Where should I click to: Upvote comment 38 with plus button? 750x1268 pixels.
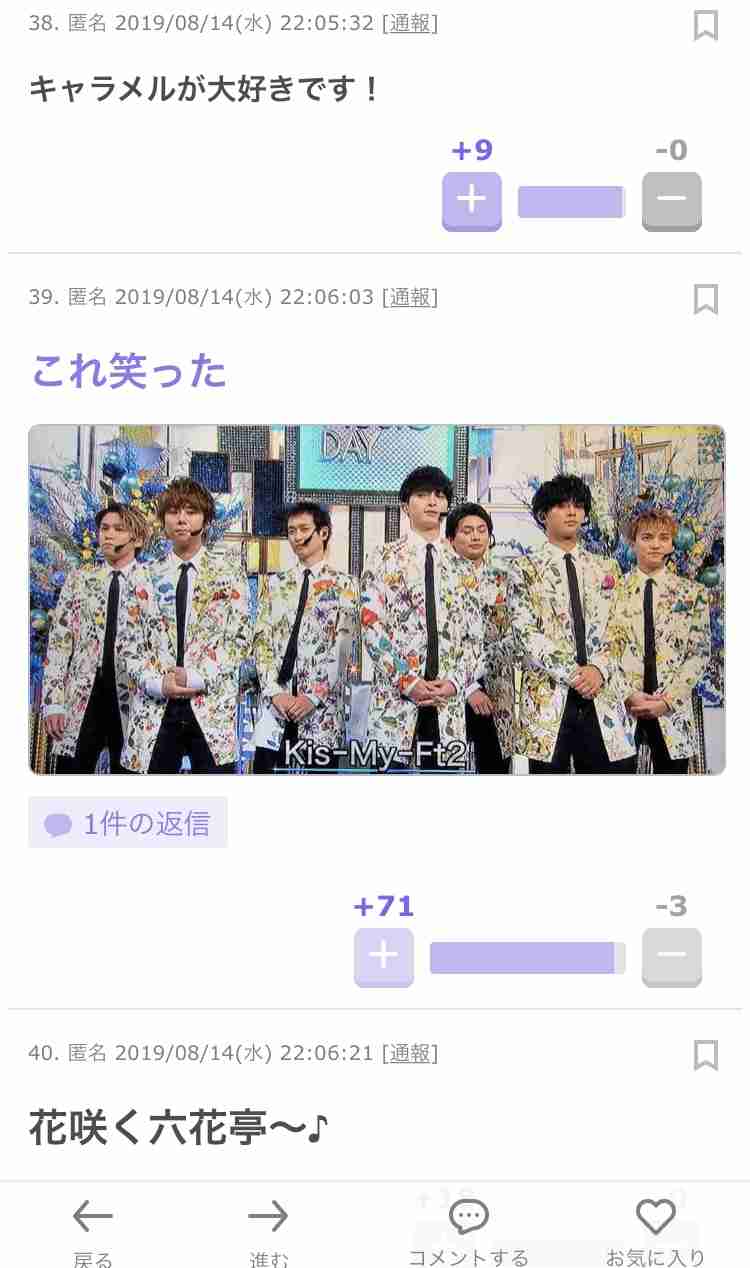click(x=472, y=201)
